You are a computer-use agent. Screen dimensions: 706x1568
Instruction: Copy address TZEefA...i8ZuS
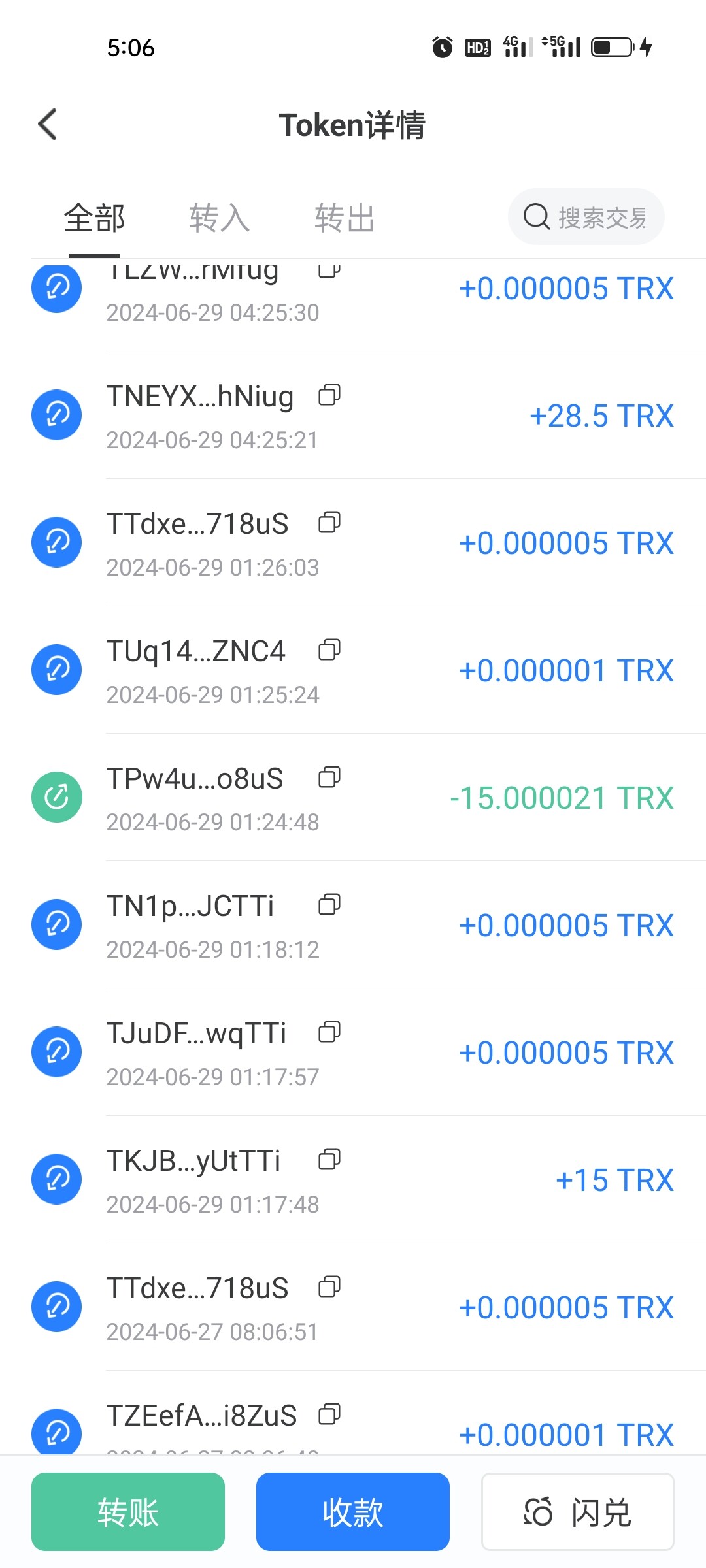329,1414
